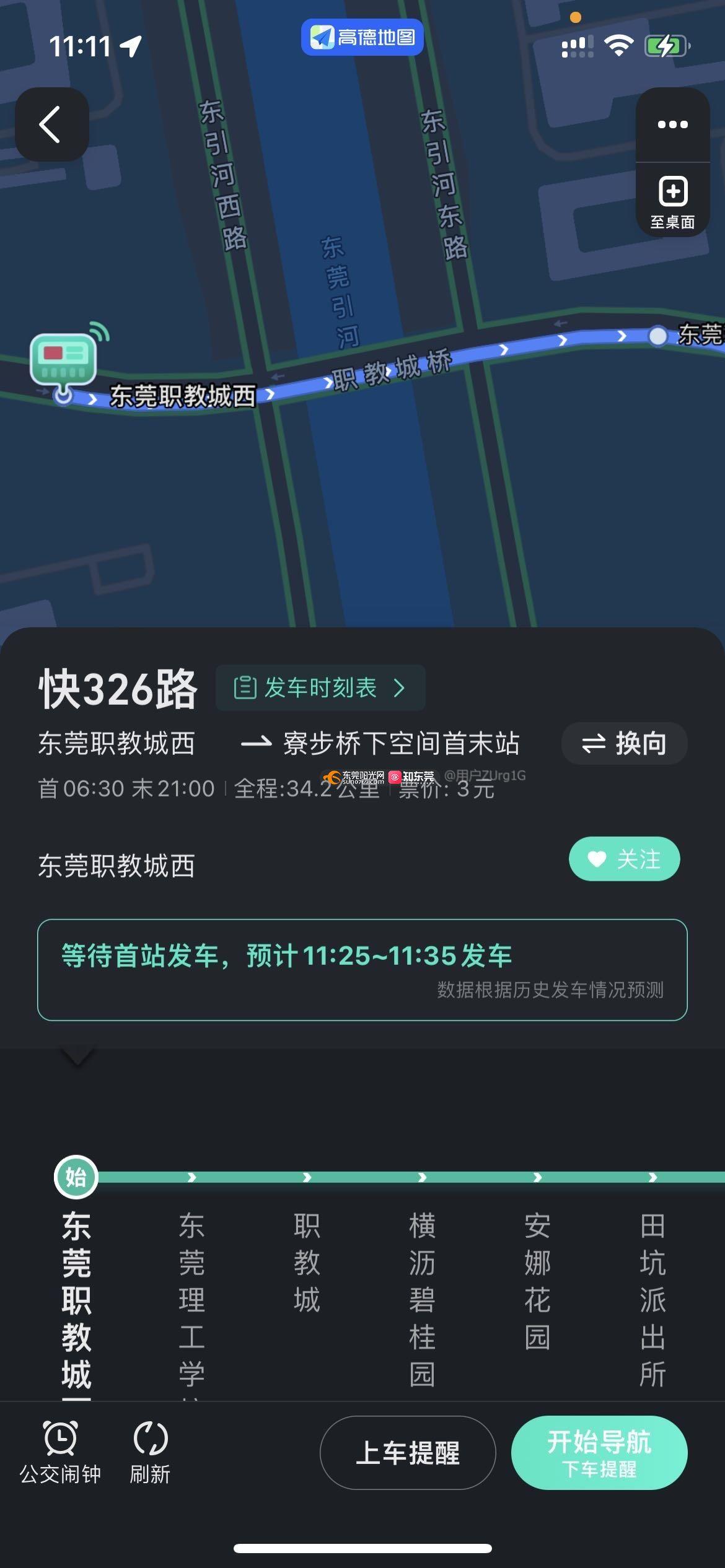Viewport: 725px width, 1568px height.
Task: Set a 上车提醒 boarding reminder
Action: point(408,1453)
